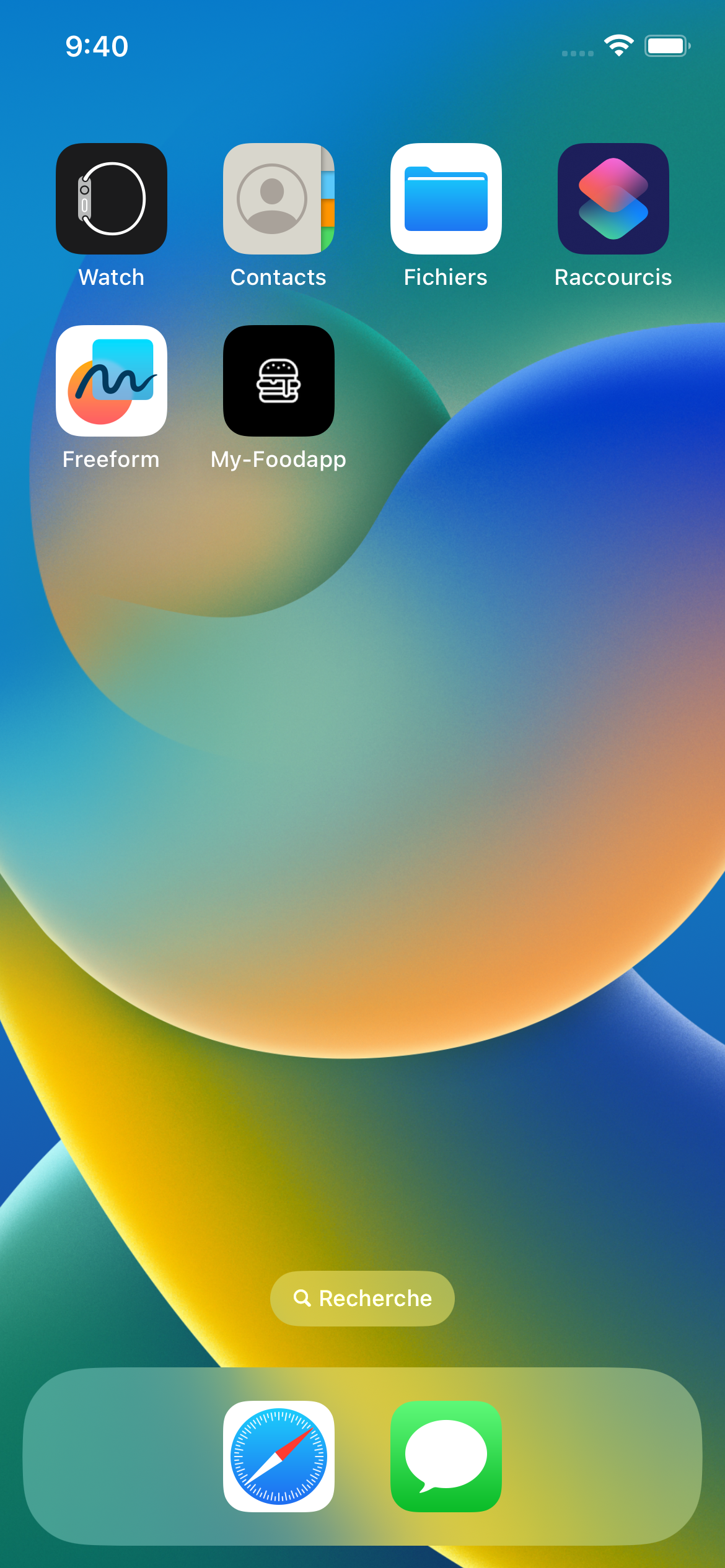Open Safari from the dock
This screenshot has height=1568, width=725.
click(x=279, y=1456)
